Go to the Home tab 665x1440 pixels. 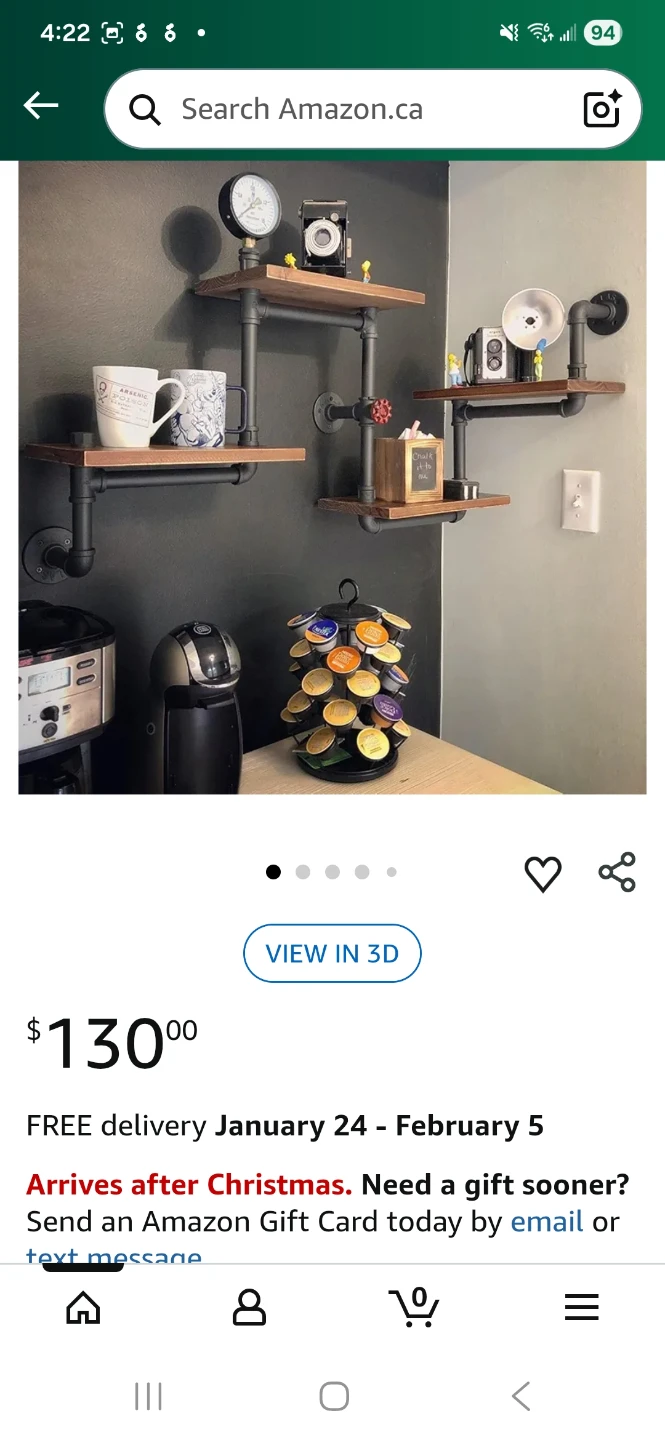click(x=83, y=1307)
